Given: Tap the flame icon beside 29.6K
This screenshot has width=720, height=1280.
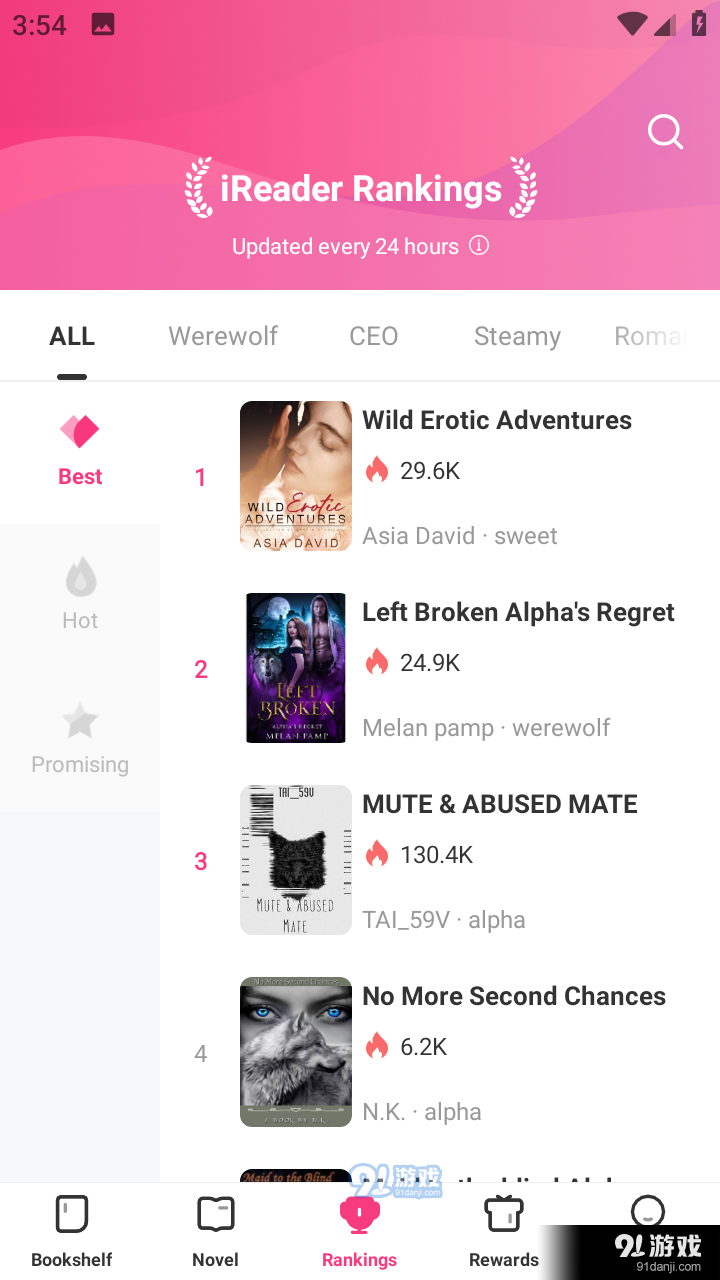Looking at the screenshot, I should pos(377,469).
